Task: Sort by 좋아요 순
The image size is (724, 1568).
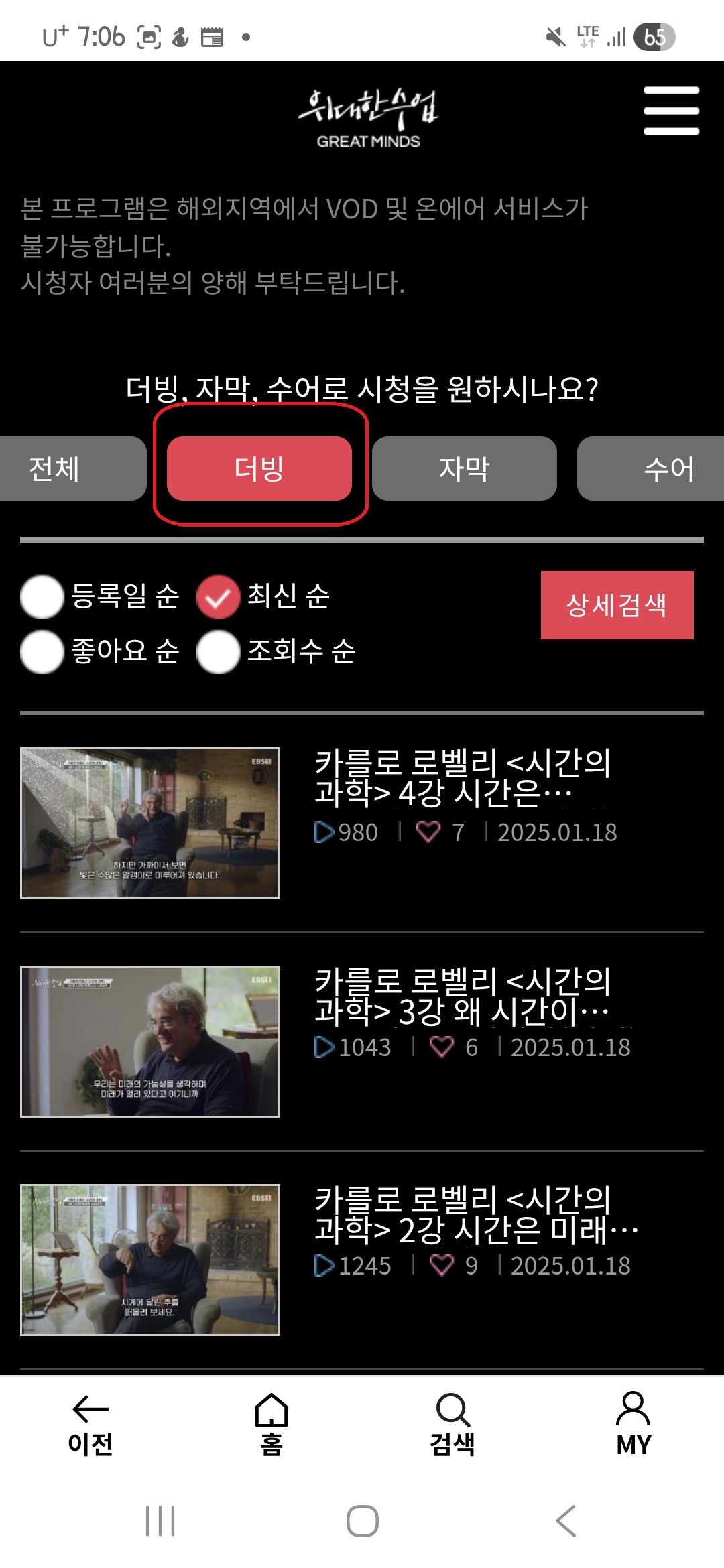Action: click(43, 651)
